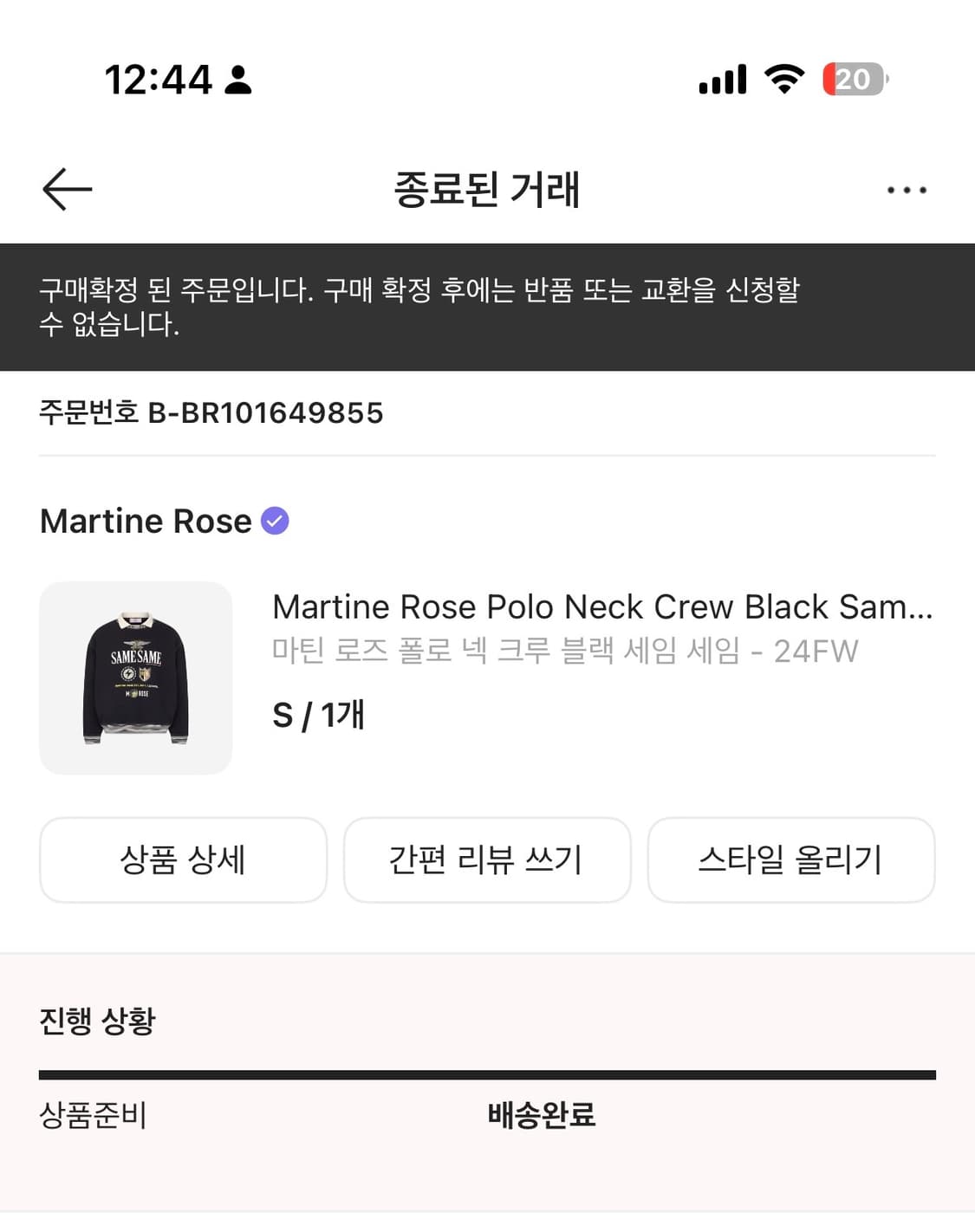
Task: Click the purchase confirmation notice banner
Action: coord(487,308)
